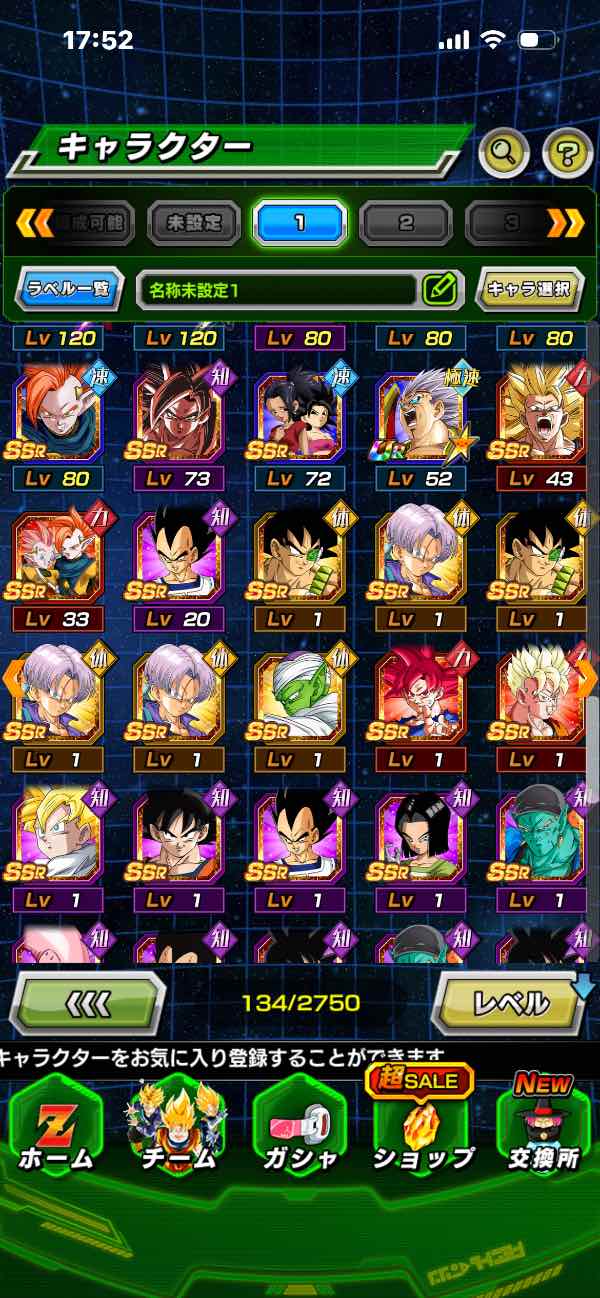Image resolution: width=600 pixels, height=1298 pixels.
Task: Change sort order with レベル button
Action: (509, 1003)
